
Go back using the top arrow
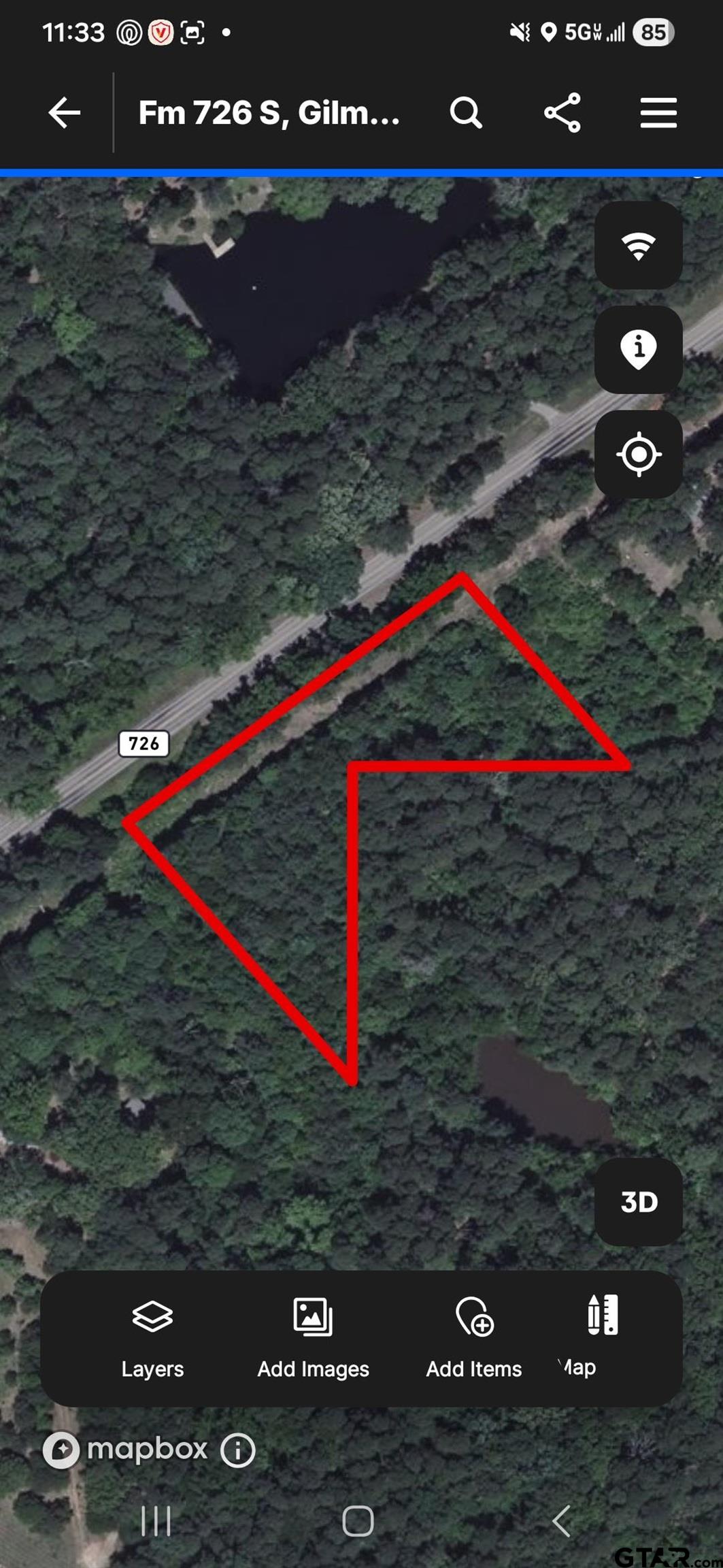(x=65, y=112)
